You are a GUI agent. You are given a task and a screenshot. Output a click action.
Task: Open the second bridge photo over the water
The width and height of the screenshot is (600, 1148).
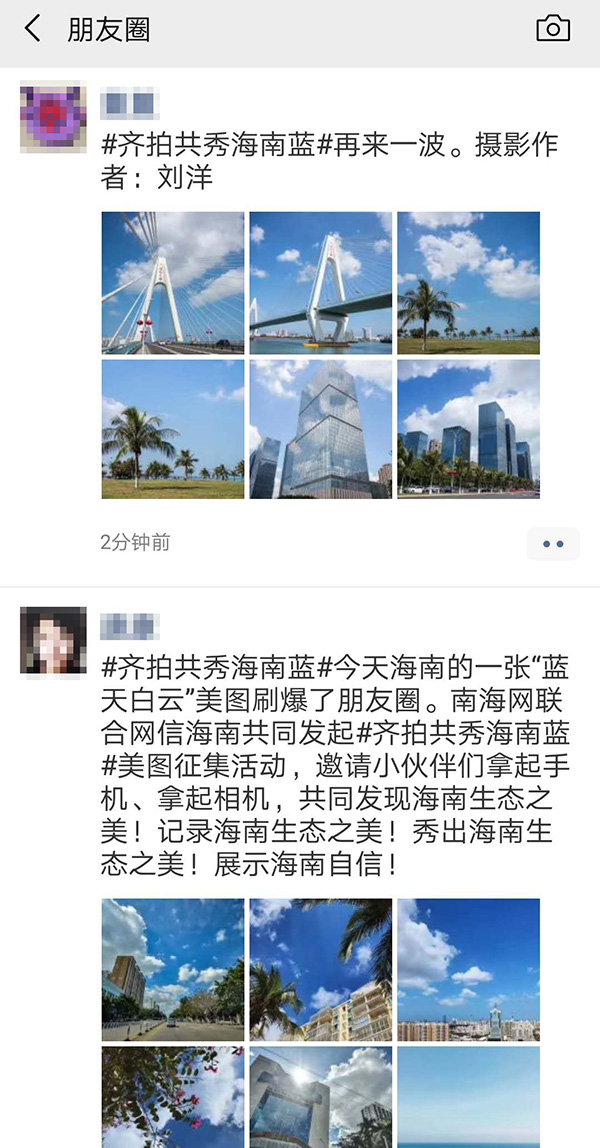[320, 283]
